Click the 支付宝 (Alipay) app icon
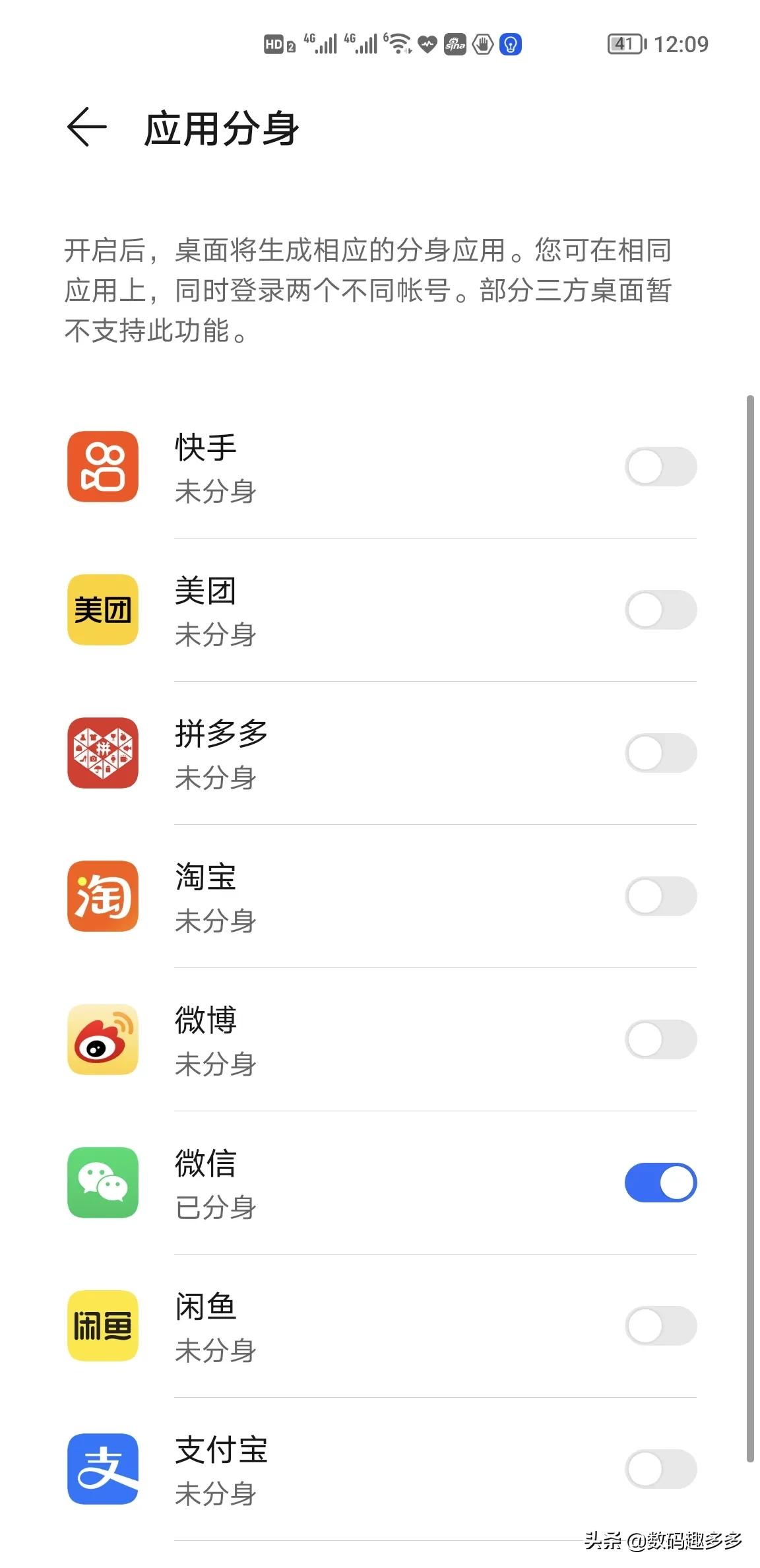 point(102,1470)
